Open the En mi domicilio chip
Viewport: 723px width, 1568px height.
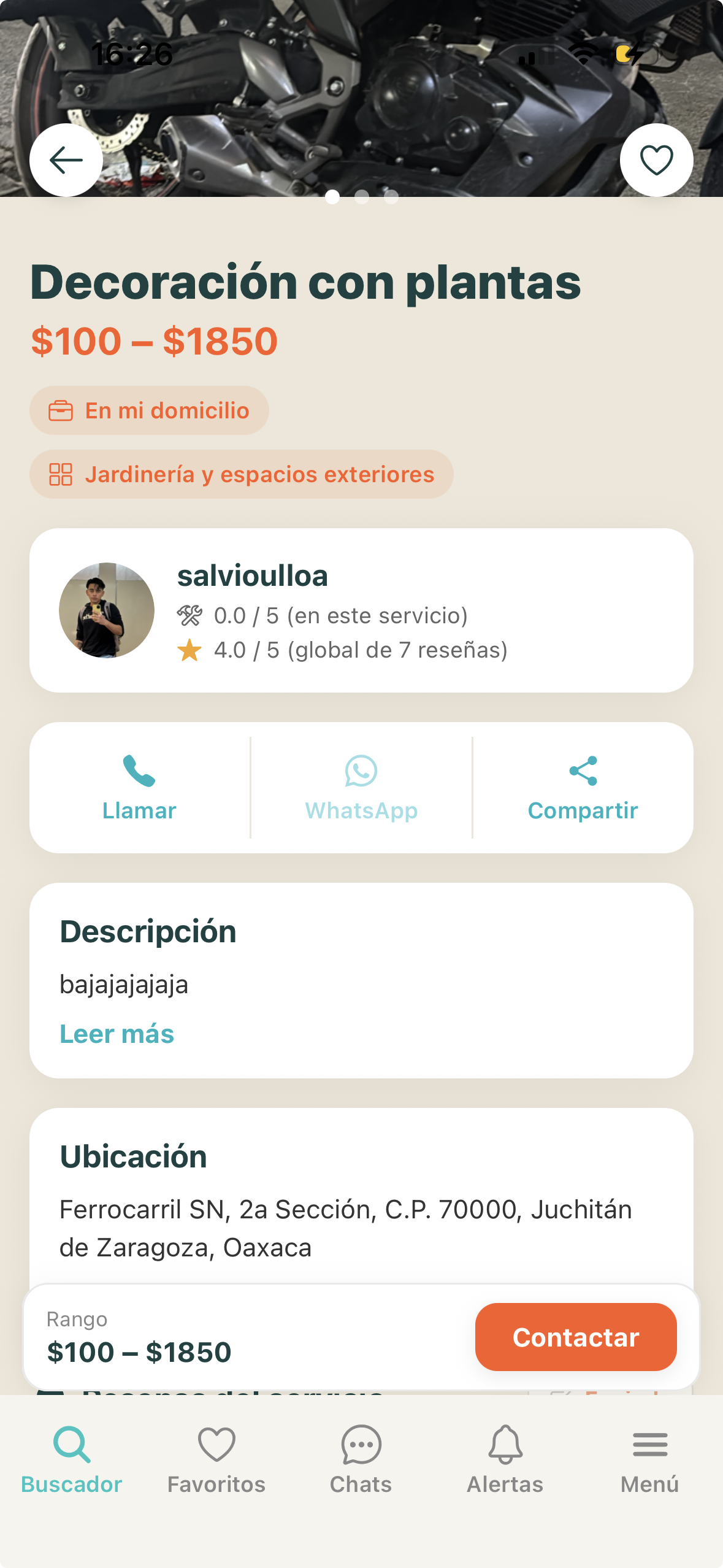point(149,410)
